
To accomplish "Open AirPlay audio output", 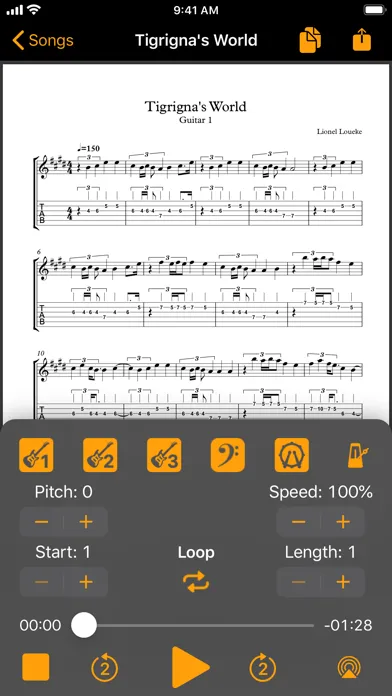I will pyautogui.click(x=350, y=667).
